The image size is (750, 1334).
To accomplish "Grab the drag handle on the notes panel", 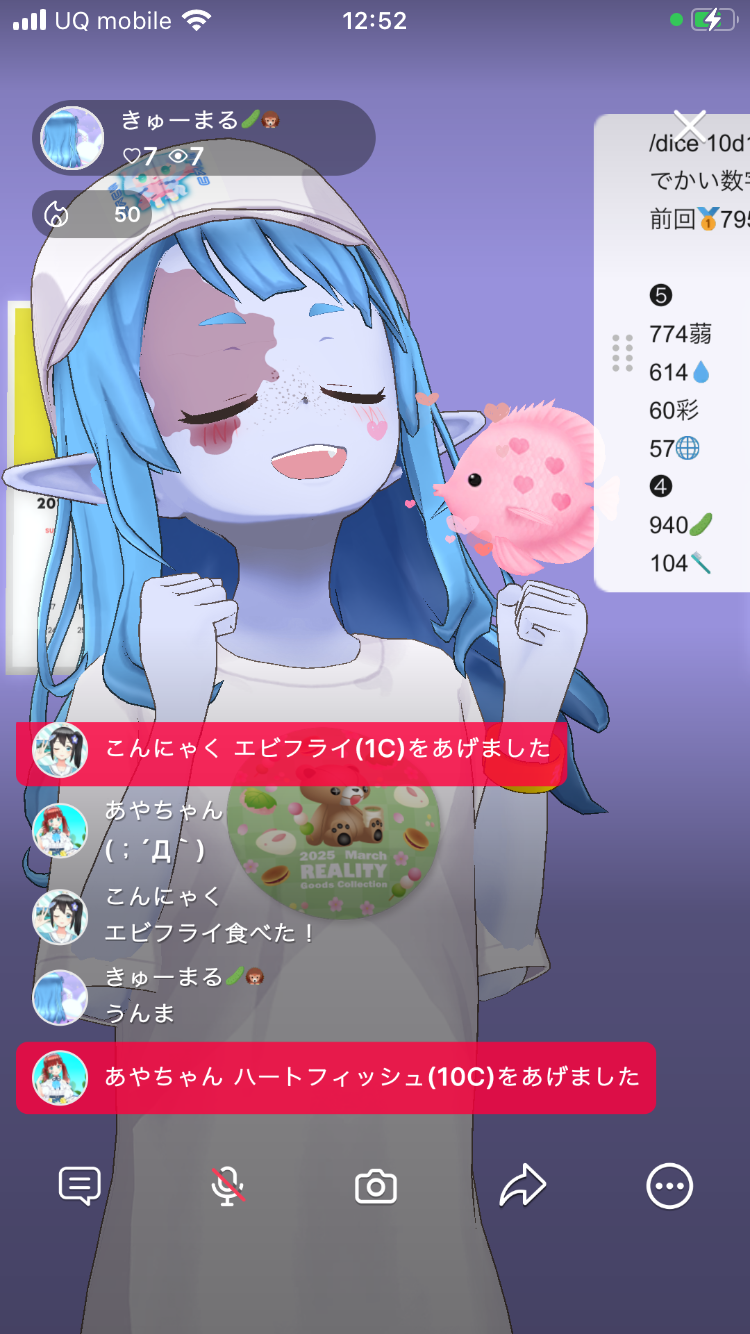I will click(x=622, y=353).
